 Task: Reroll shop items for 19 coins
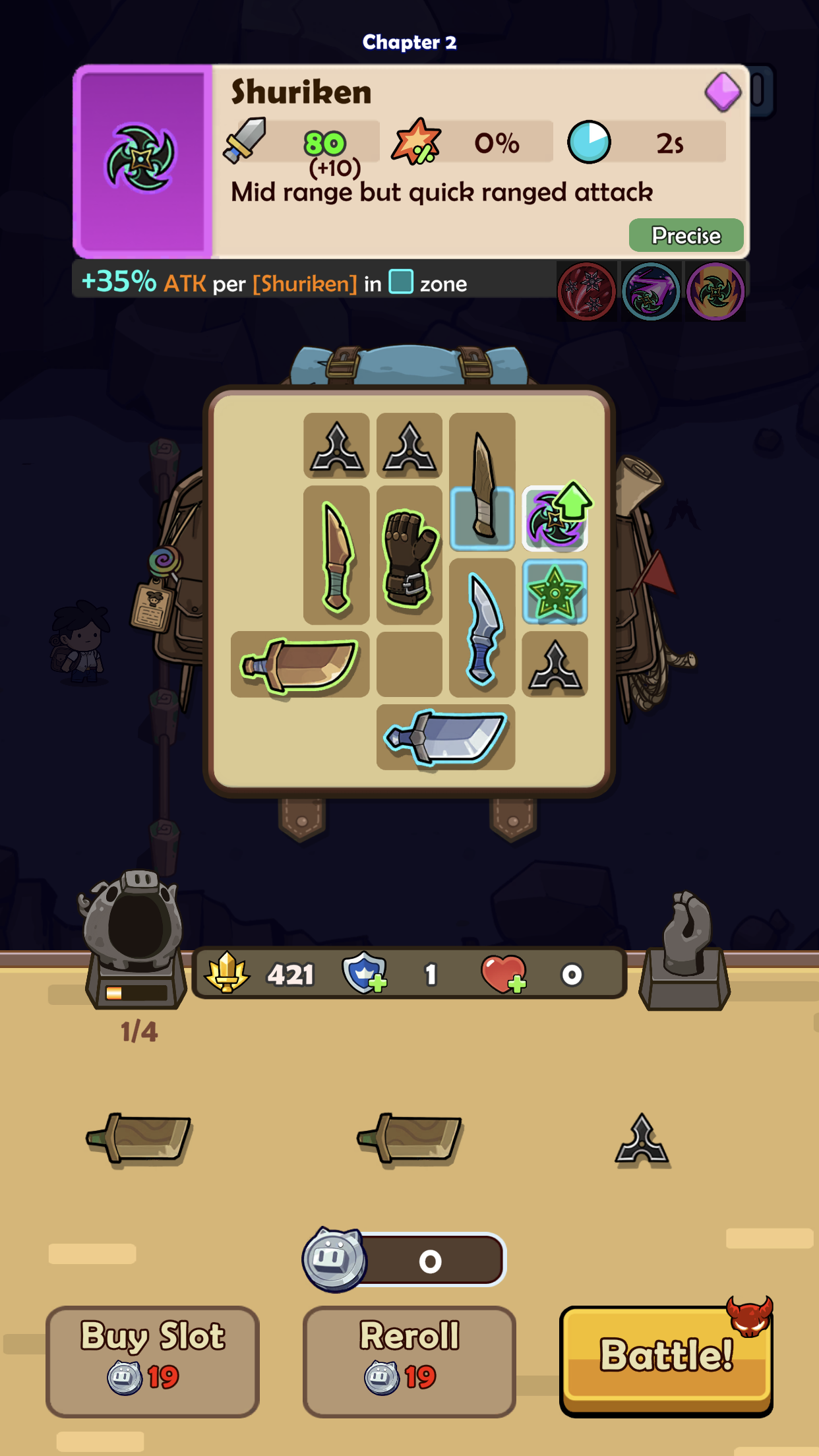tap(409, 1360)
